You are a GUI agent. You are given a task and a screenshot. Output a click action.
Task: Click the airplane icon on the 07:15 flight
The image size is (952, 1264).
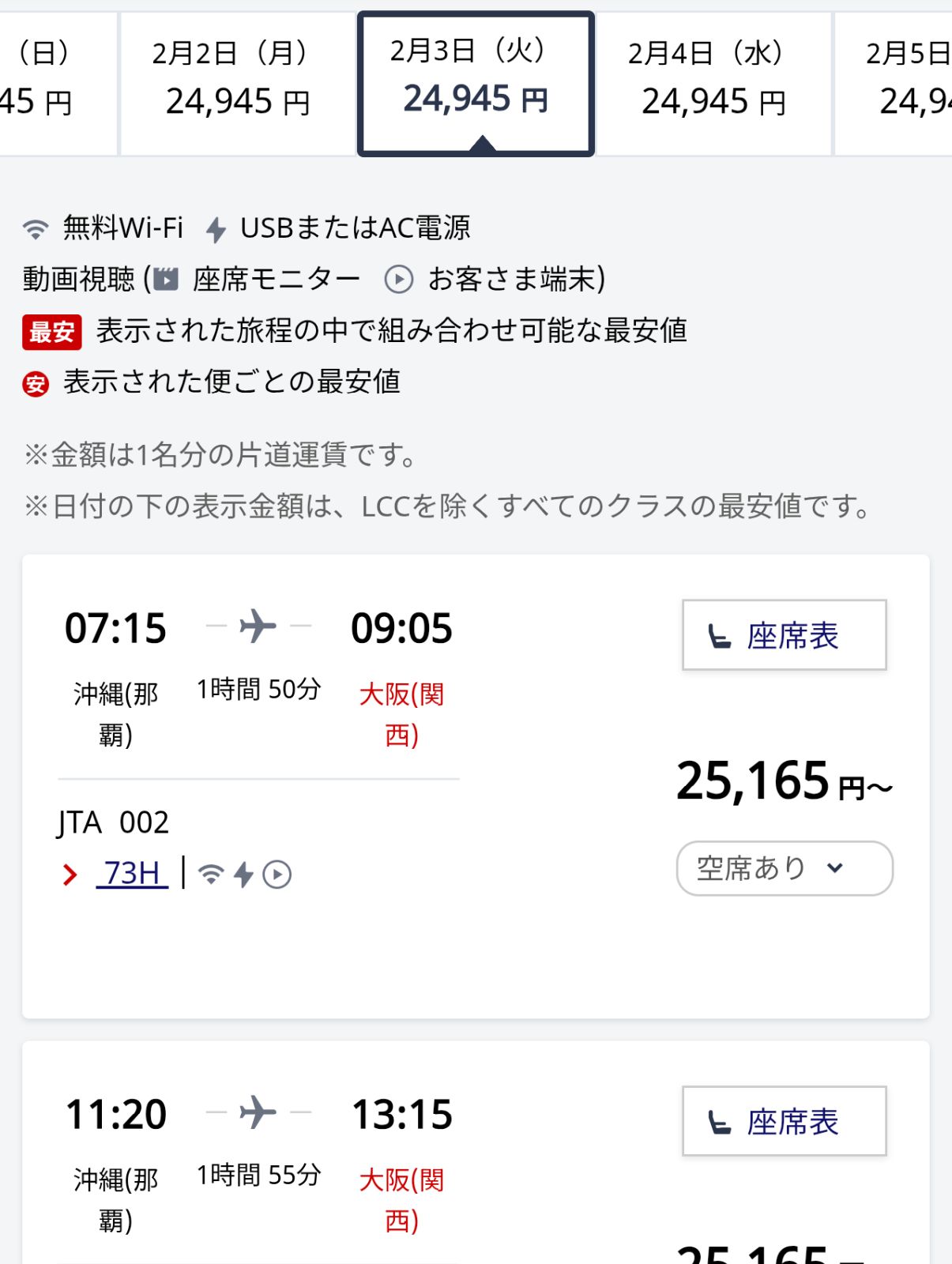click(254, 626)
